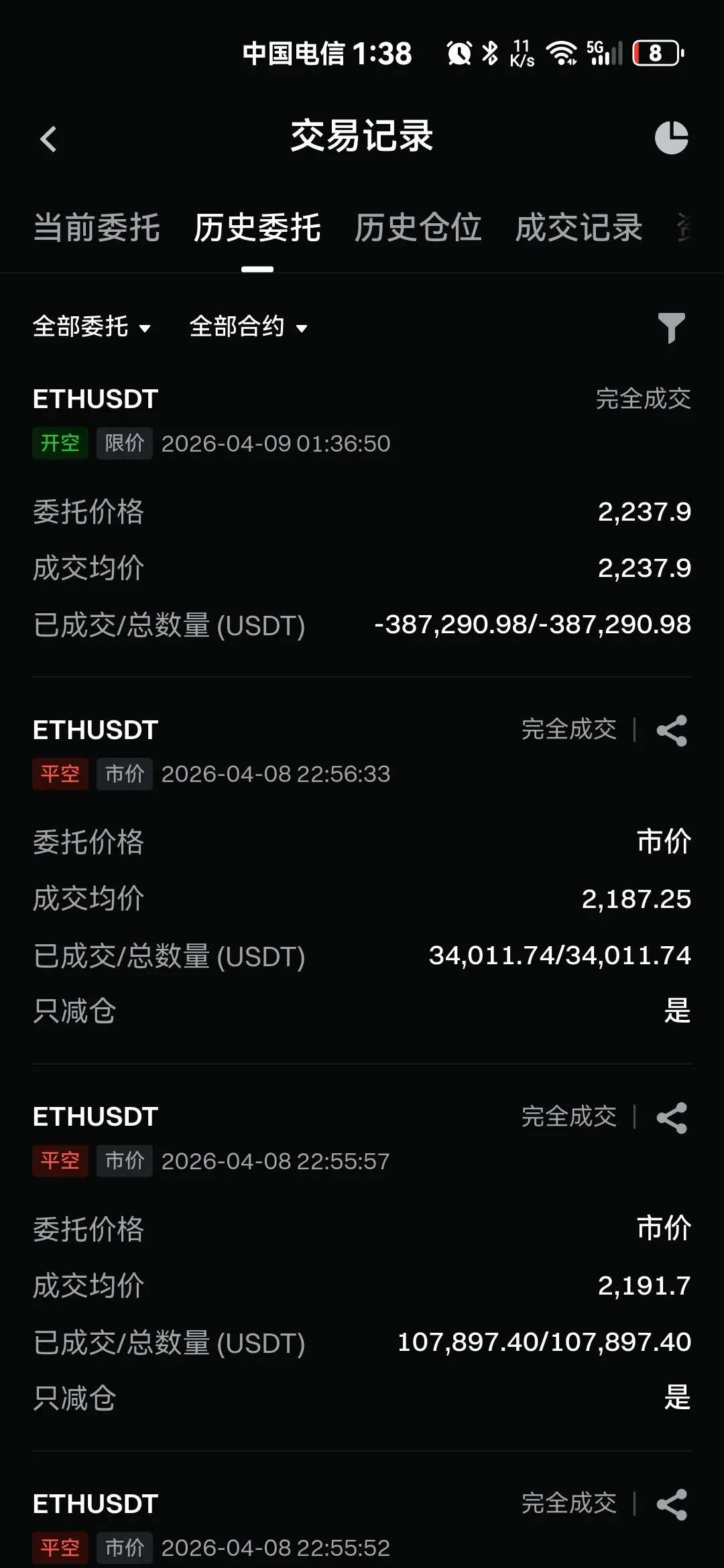Share the order from 22:55:57
This screenshot has width=724, height=1568.
(x=672, y=1118)
